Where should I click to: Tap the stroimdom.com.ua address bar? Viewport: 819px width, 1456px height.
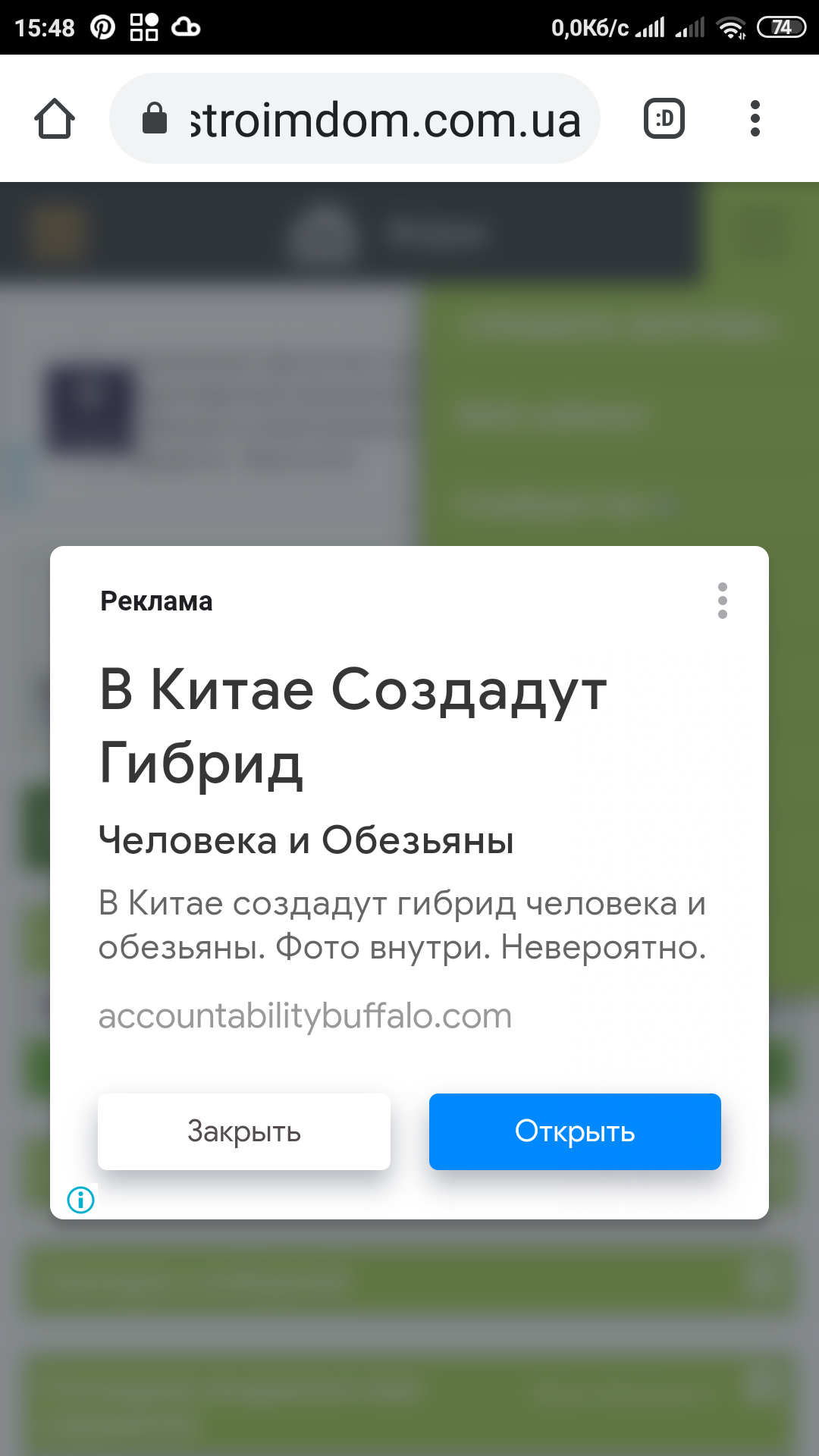[x=355, y=118]
